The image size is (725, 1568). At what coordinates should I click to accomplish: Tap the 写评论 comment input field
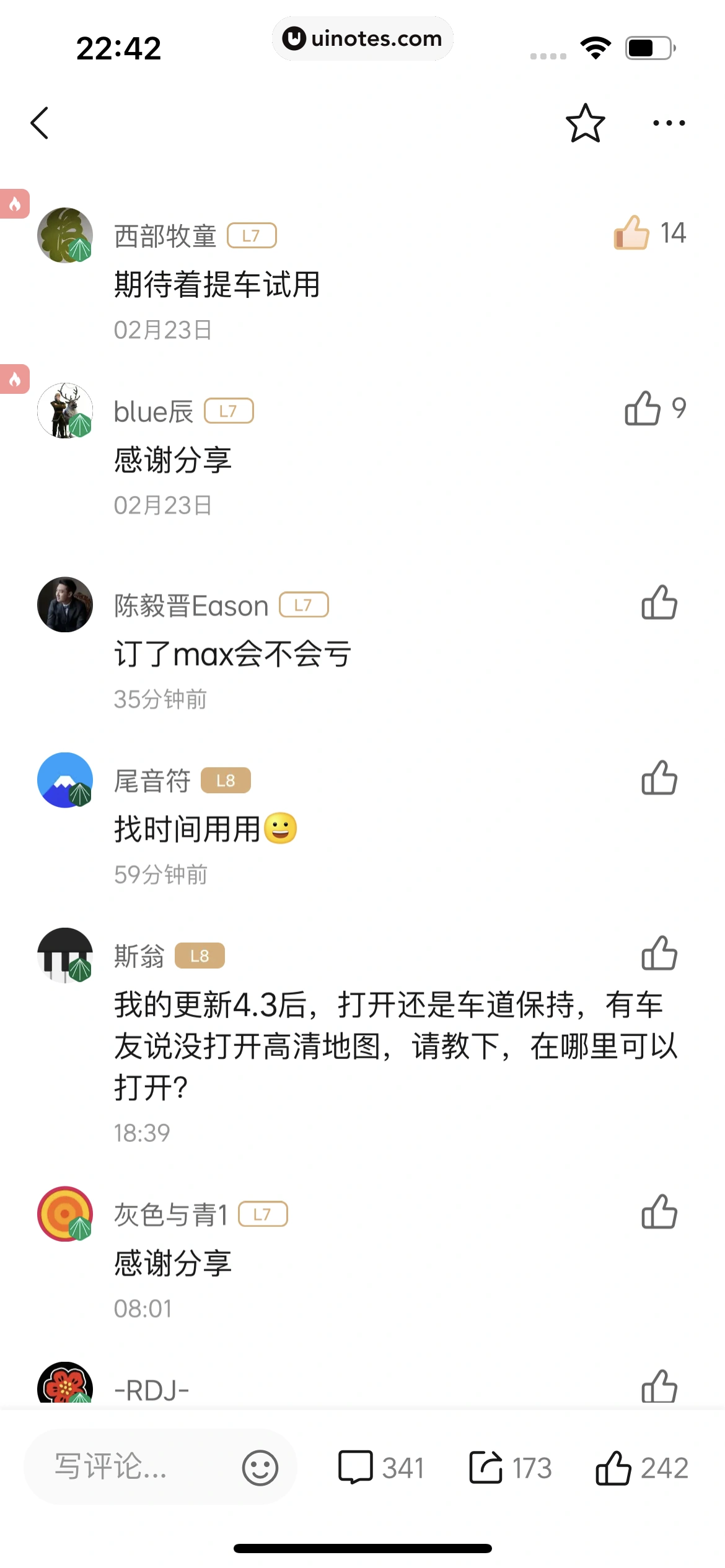[x=124, y=1466]
